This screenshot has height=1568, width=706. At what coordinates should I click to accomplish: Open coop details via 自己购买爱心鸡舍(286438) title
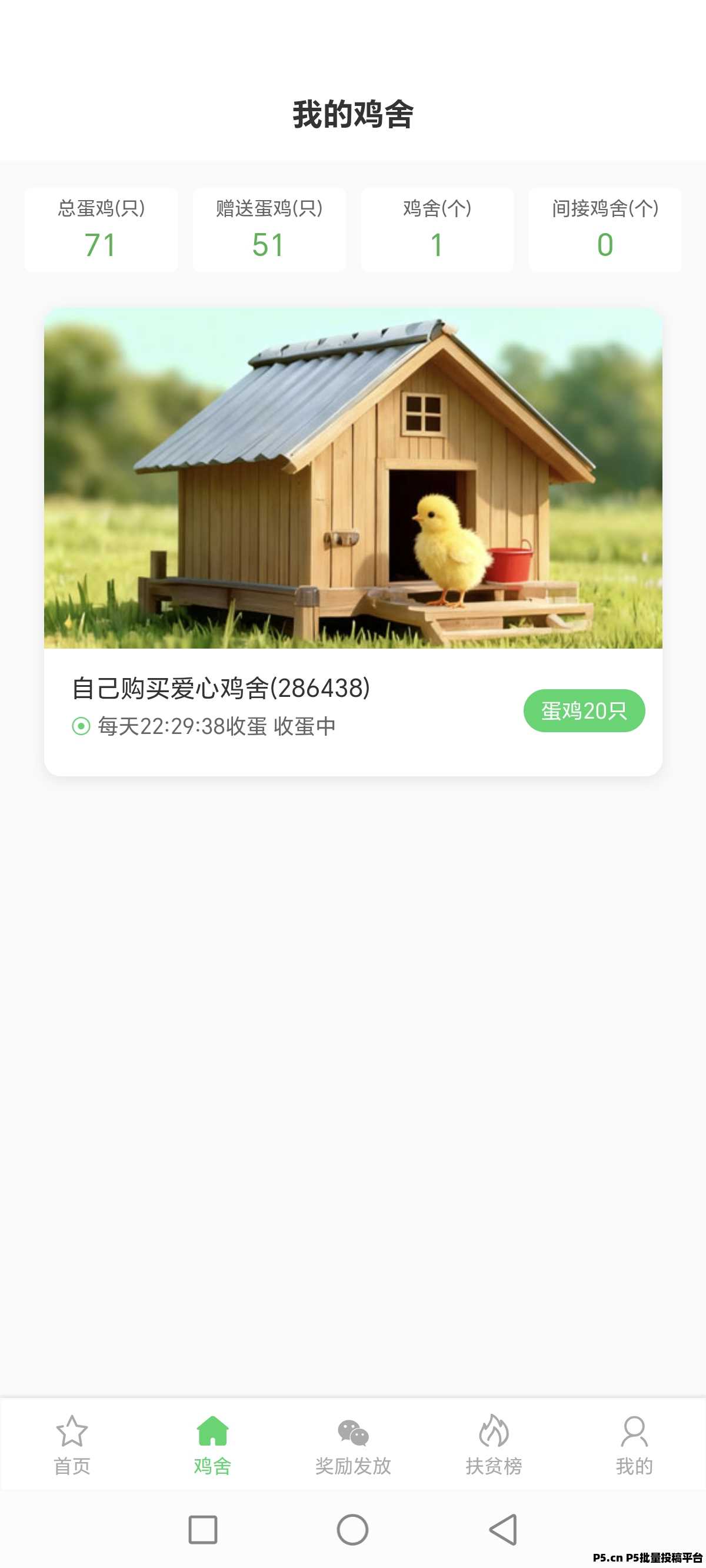click(x=221, y=688)
